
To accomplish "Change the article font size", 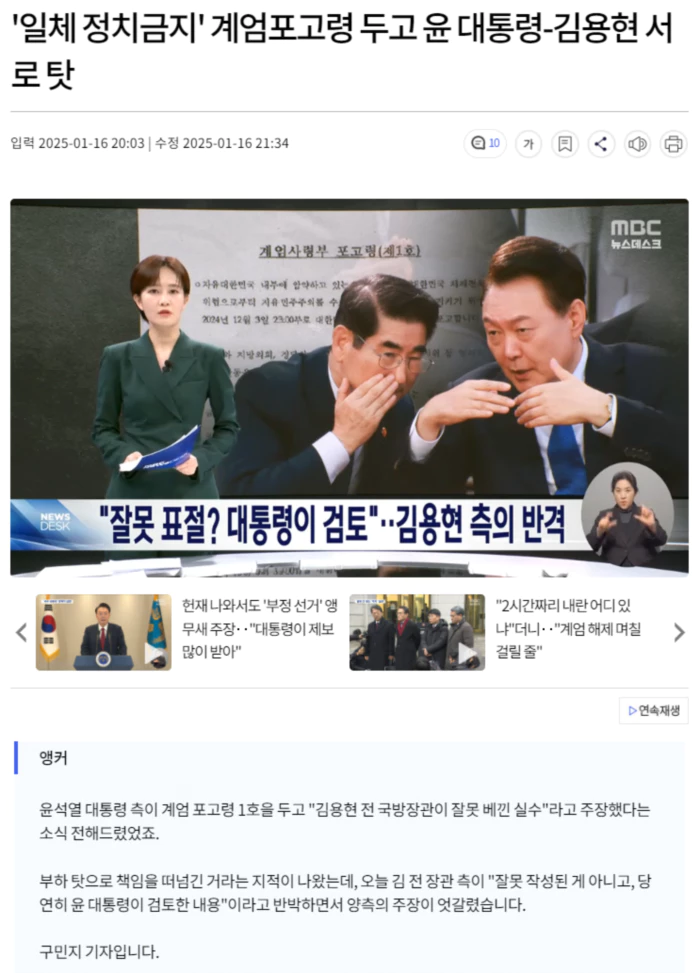I will pyautogui.click(x=528, y=144).
